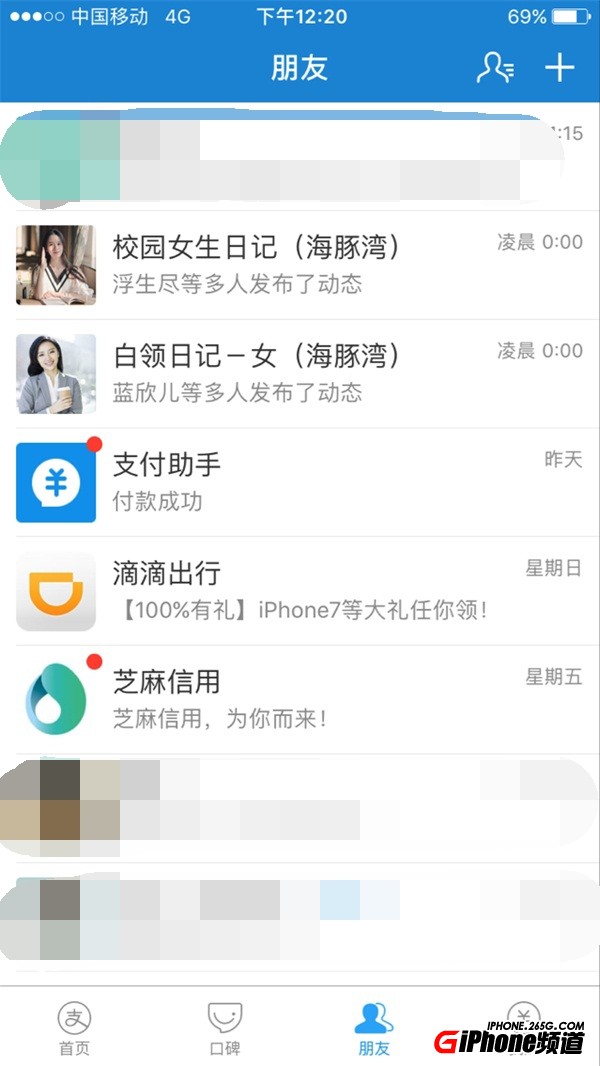The width and height of the screenshot is (600, 1066).
Task: Open the 支付助手 message
Action: point(300,482)
